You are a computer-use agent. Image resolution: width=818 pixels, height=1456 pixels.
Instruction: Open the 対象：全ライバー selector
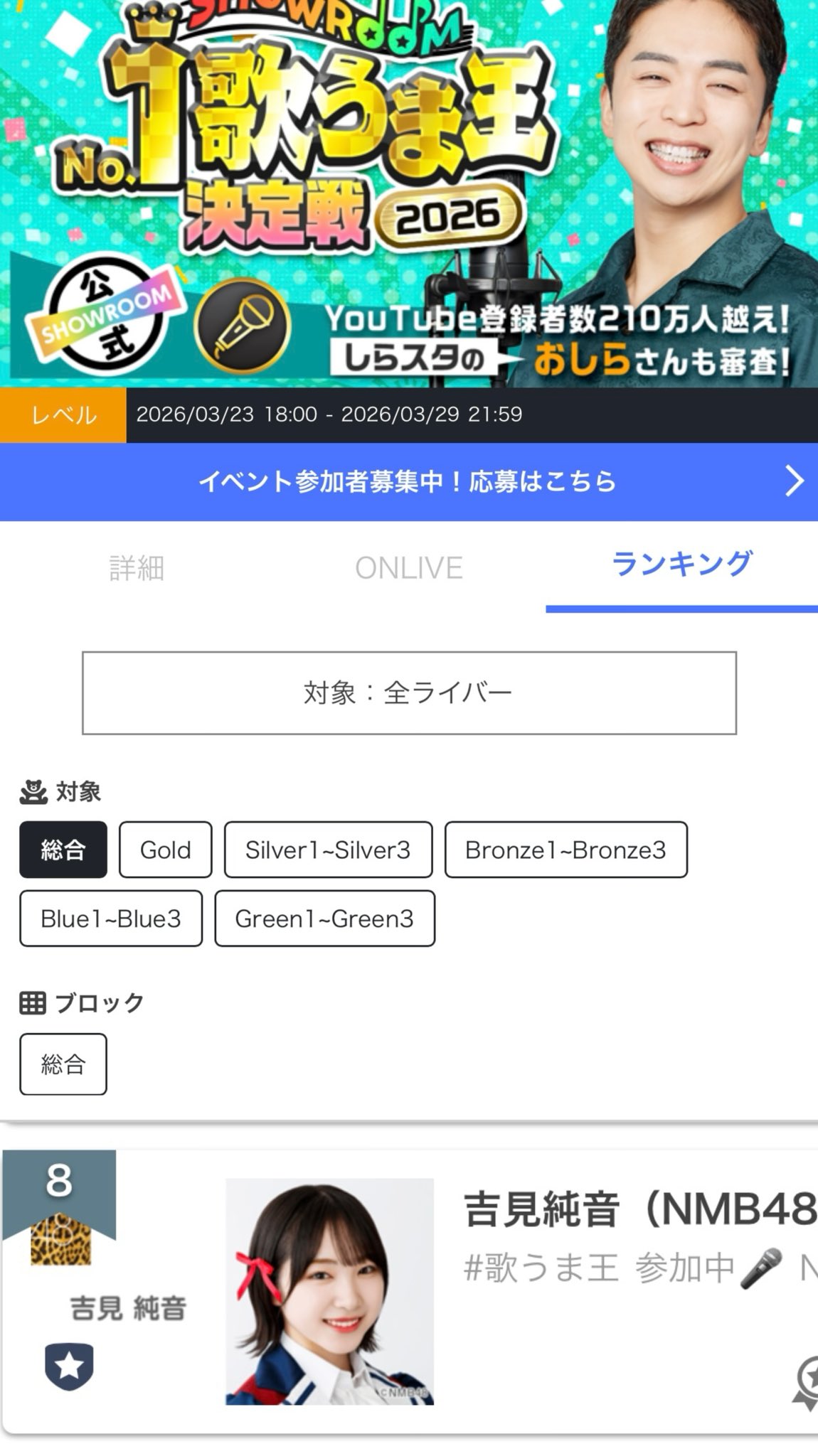click(x=409, y=692)
